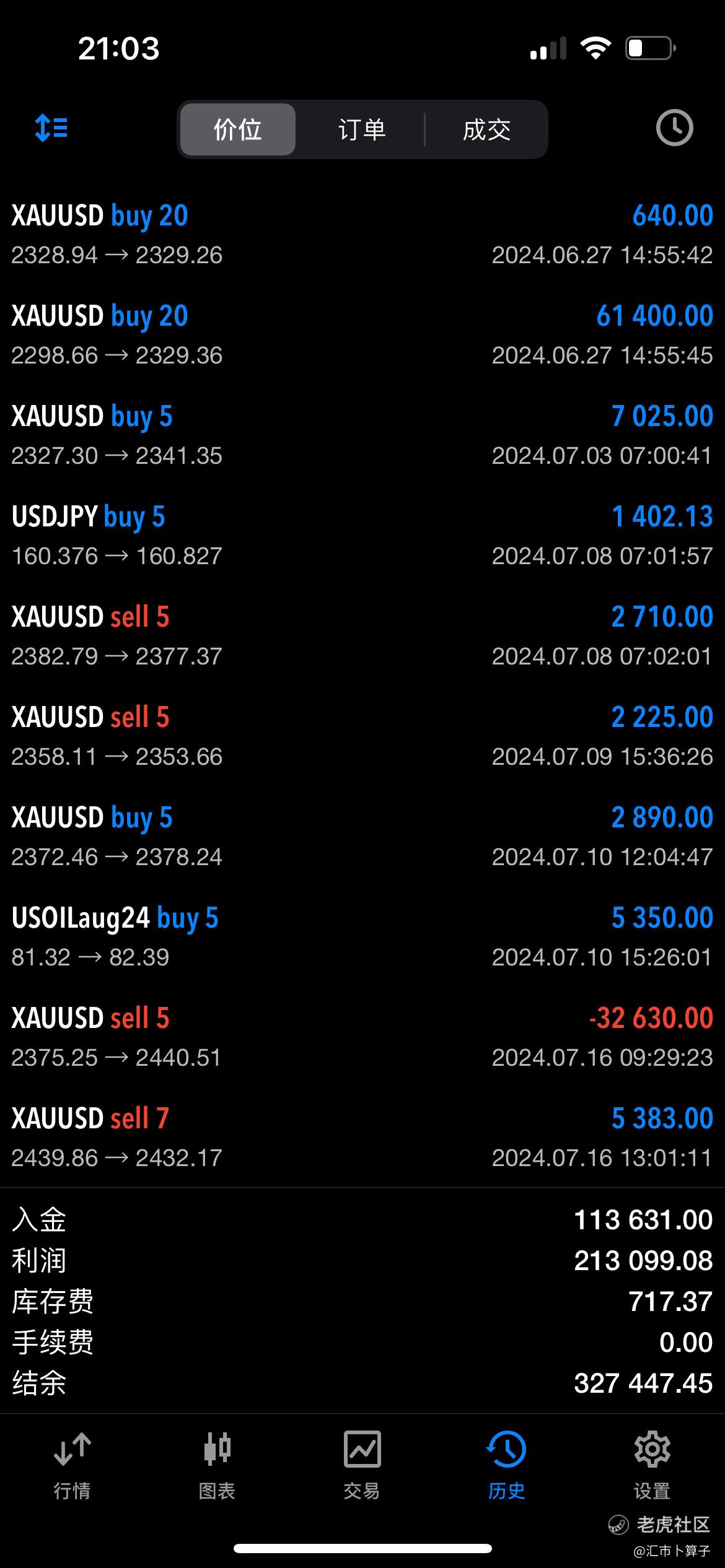Open the XAUUSD buy 5 trade with 7 025.00 profit

click(x=362, y=435)
